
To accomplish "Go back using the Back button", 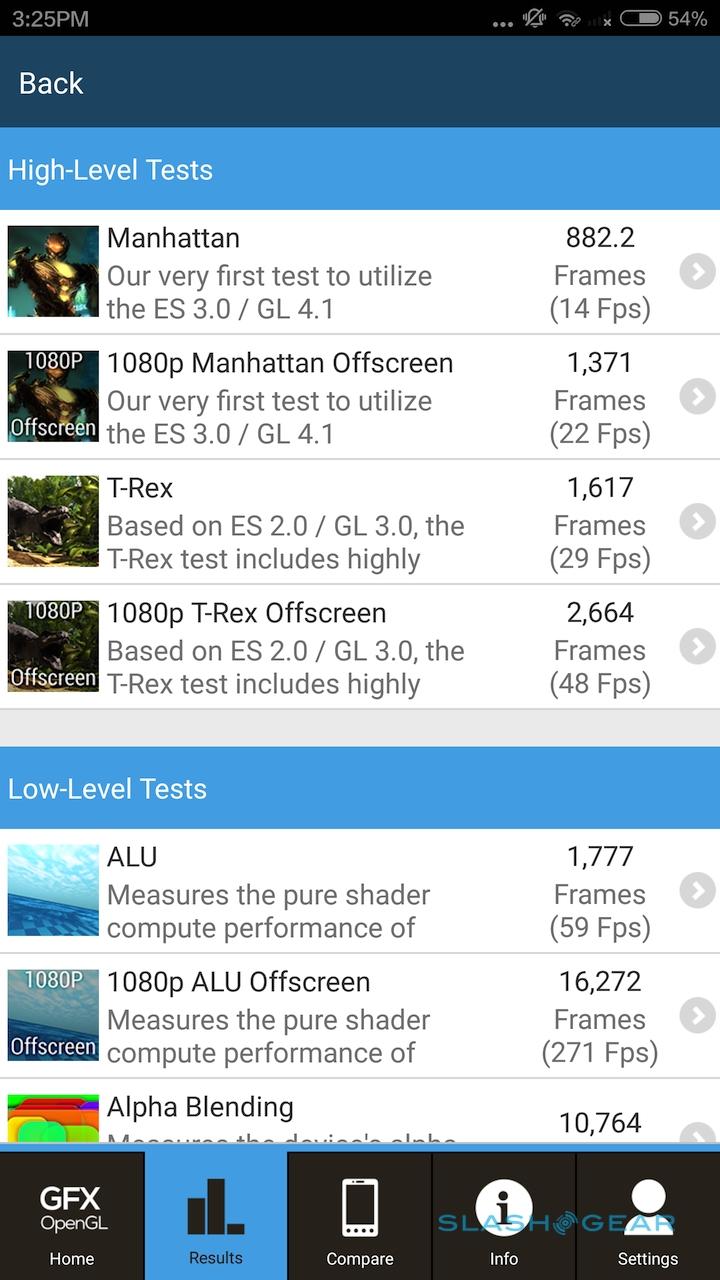I will [x=51, y=83].
